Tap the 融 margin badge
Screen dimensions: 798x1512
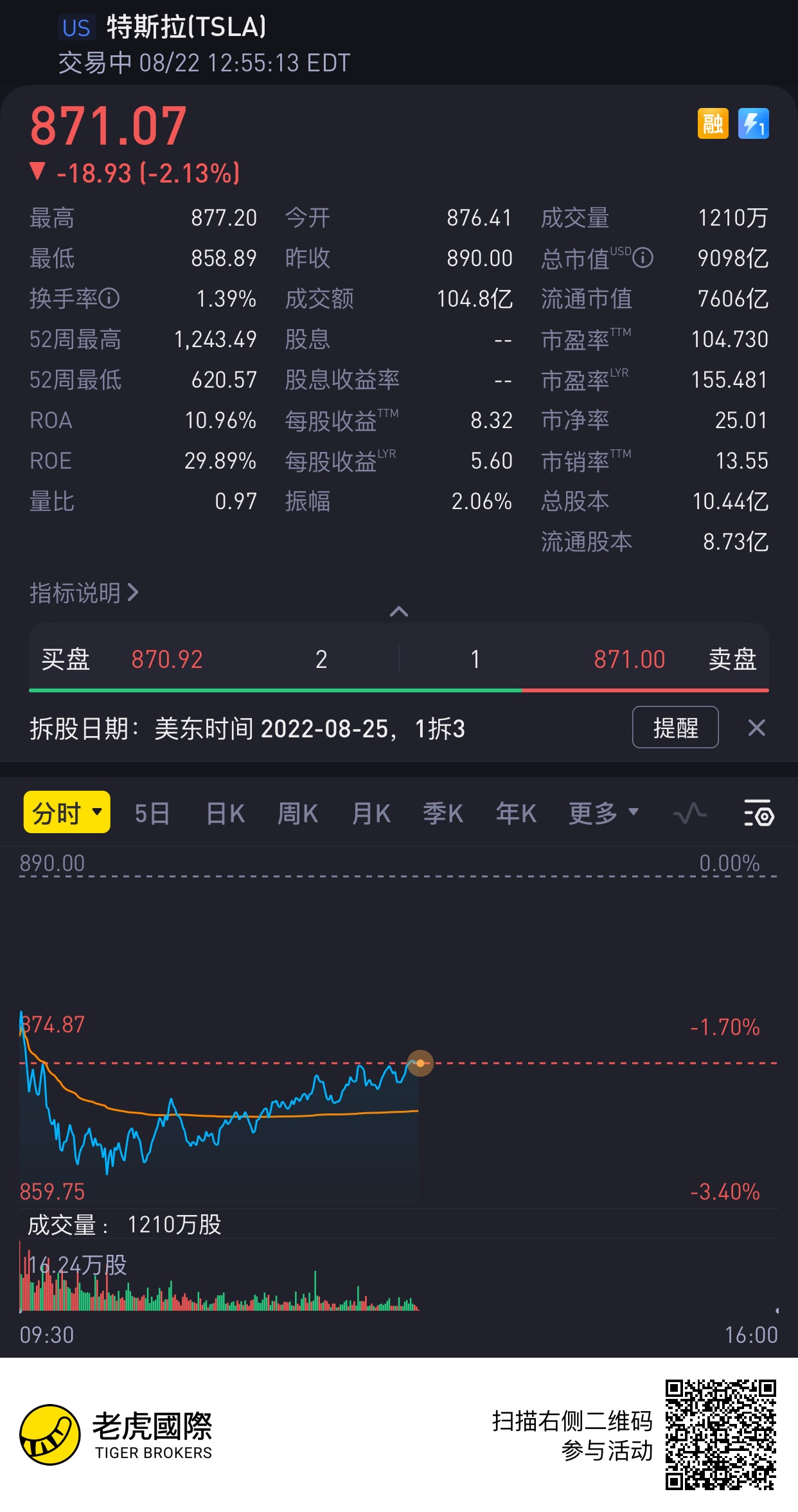pos(713,123)
